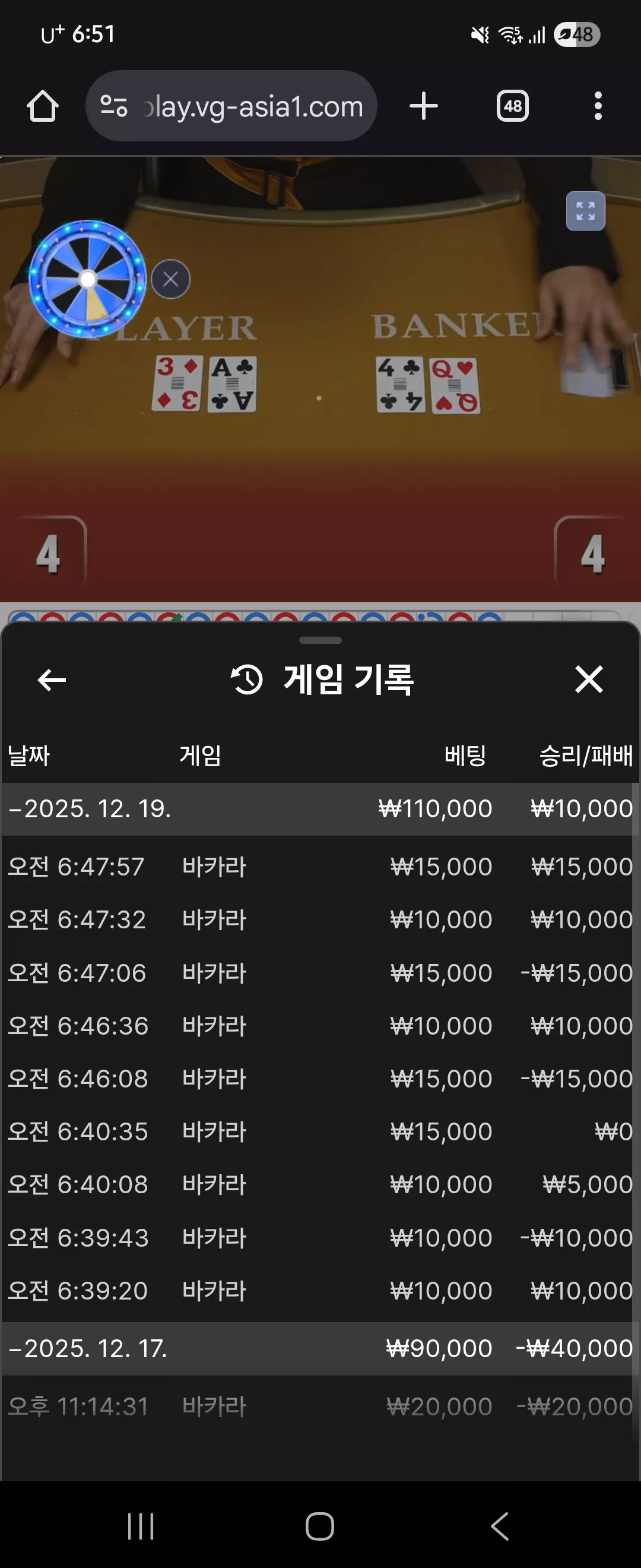Image resolution: width=641 pixels, height=1568 pixels.
Task: Go back from the 게임 기록 panel
Action: 52,679
